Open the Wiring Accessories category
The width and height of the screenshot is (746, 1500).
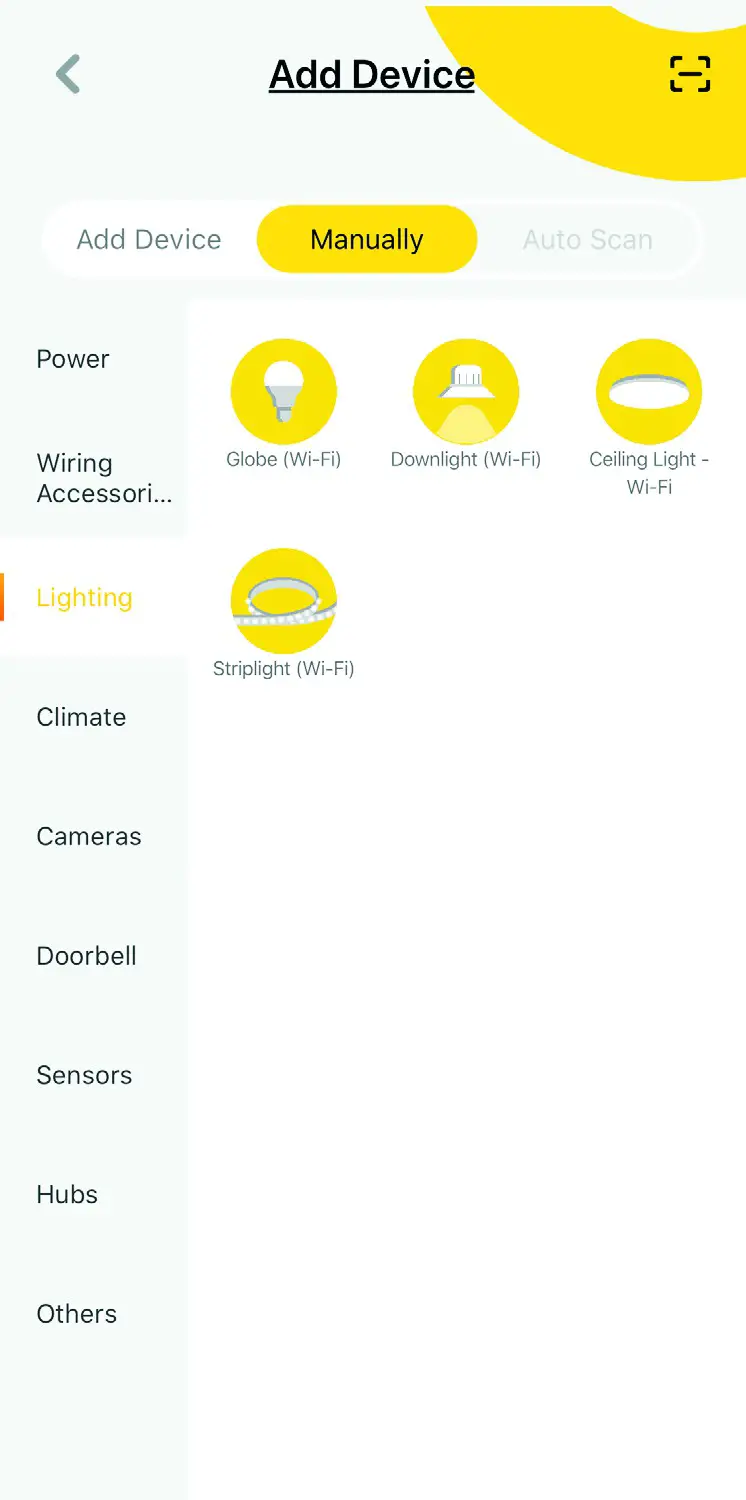tap(93, 478)
